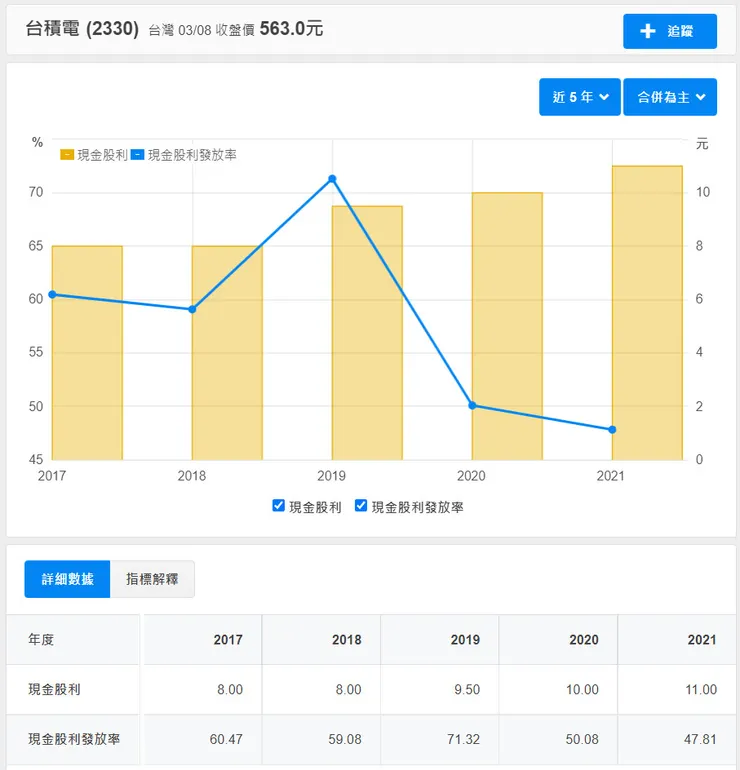Open the 近 5 年 time range dropdown
This screenshot has height=770, width=740.
[579, 97]
